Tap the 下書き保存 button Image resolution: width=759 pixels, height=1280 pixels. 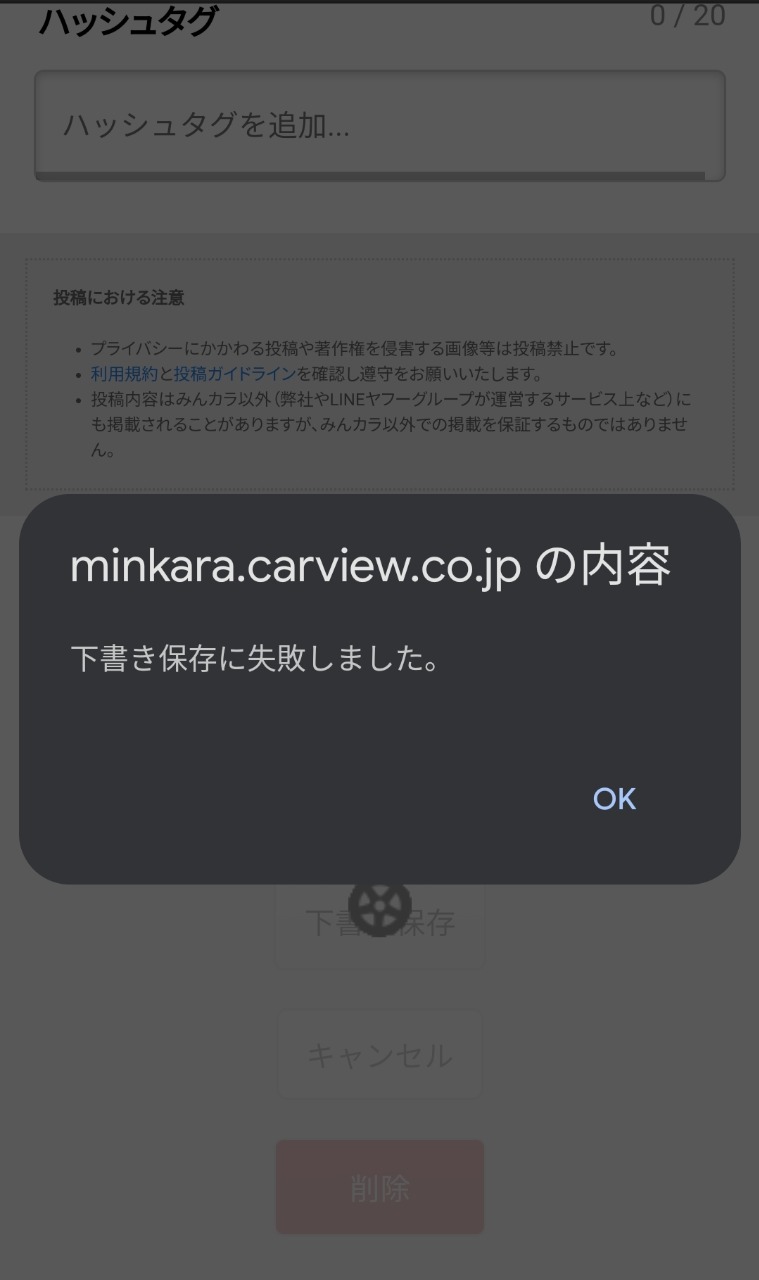380,923
